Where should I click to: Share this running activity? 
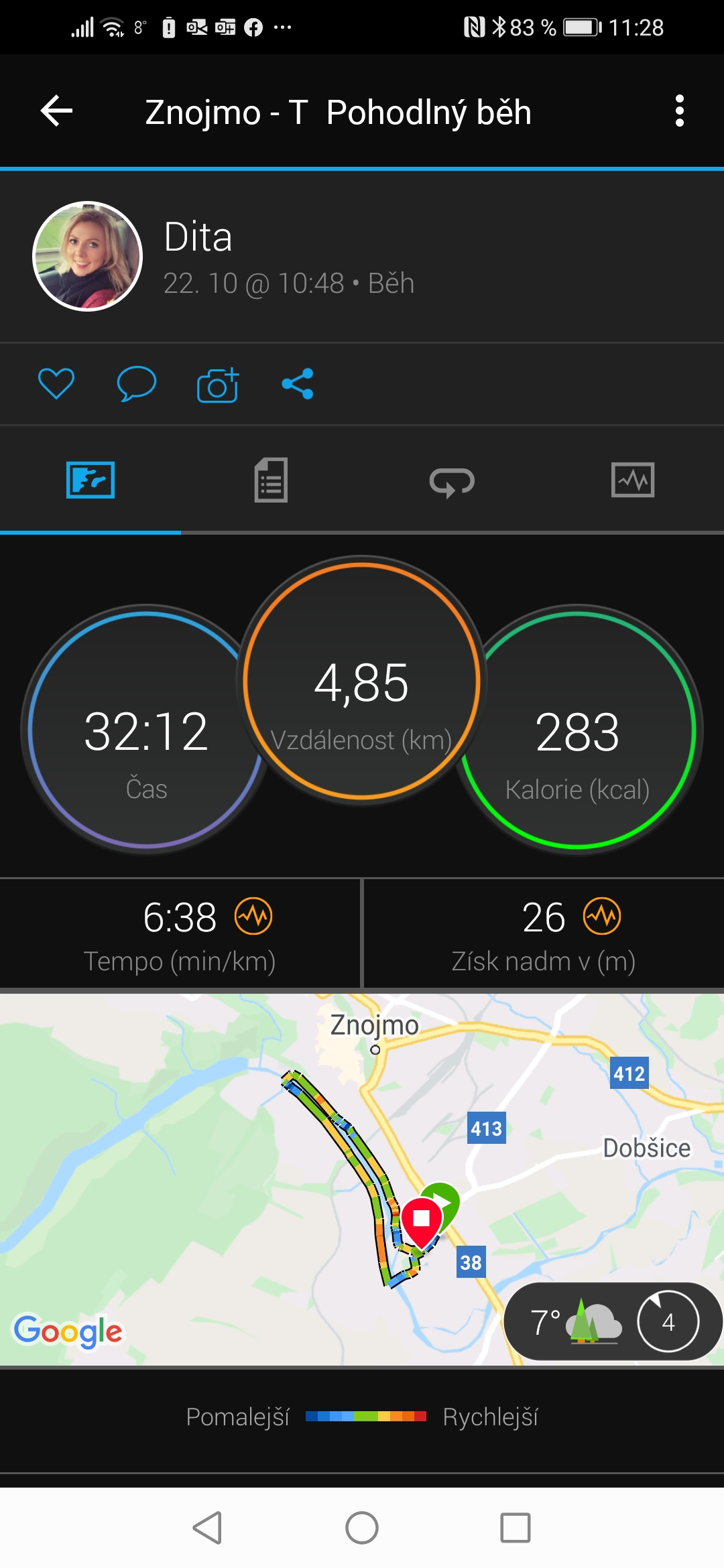298,384
